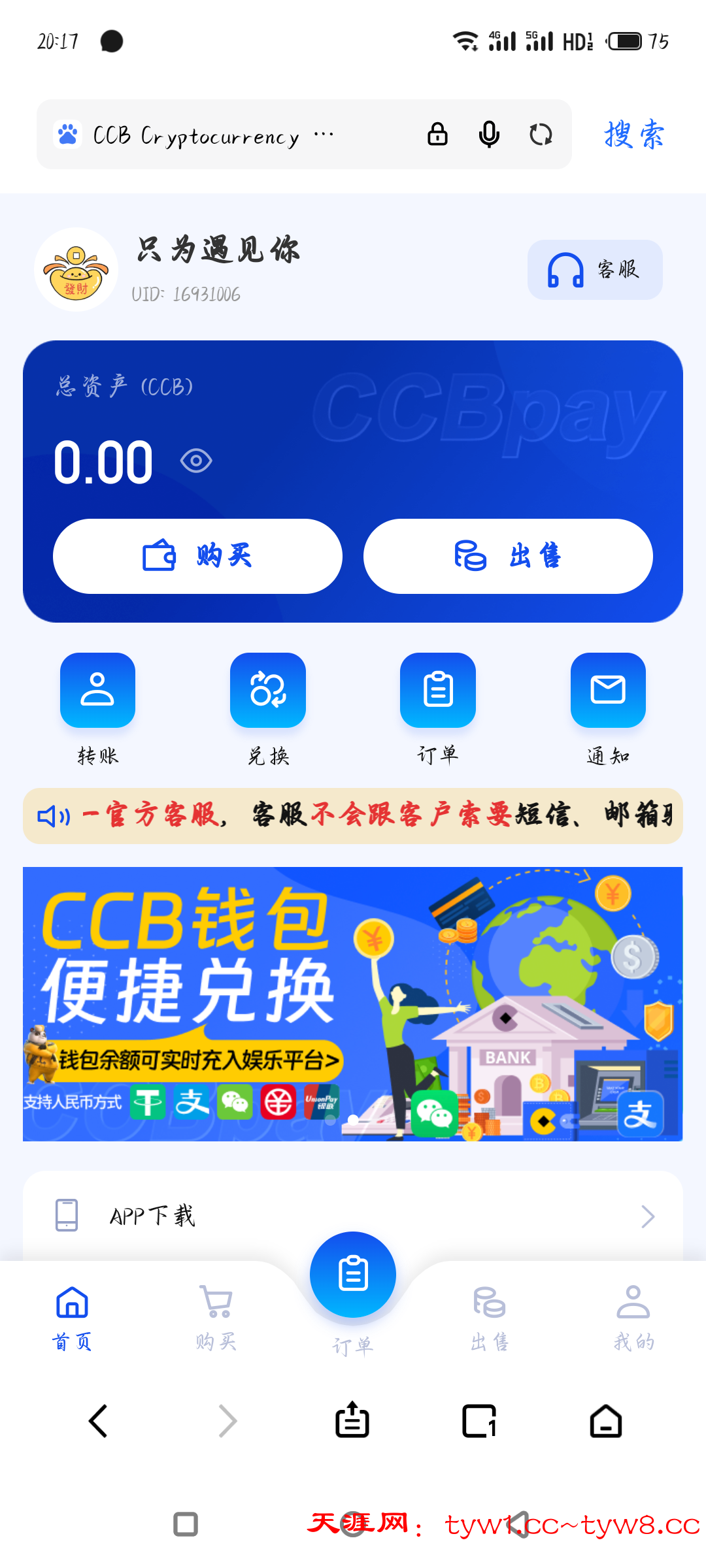Image resolution: width=706 pixels, height=1568 pixels.
Task: Open APP下载 via its chevron arrow
Action: [x=648, y=1215]
